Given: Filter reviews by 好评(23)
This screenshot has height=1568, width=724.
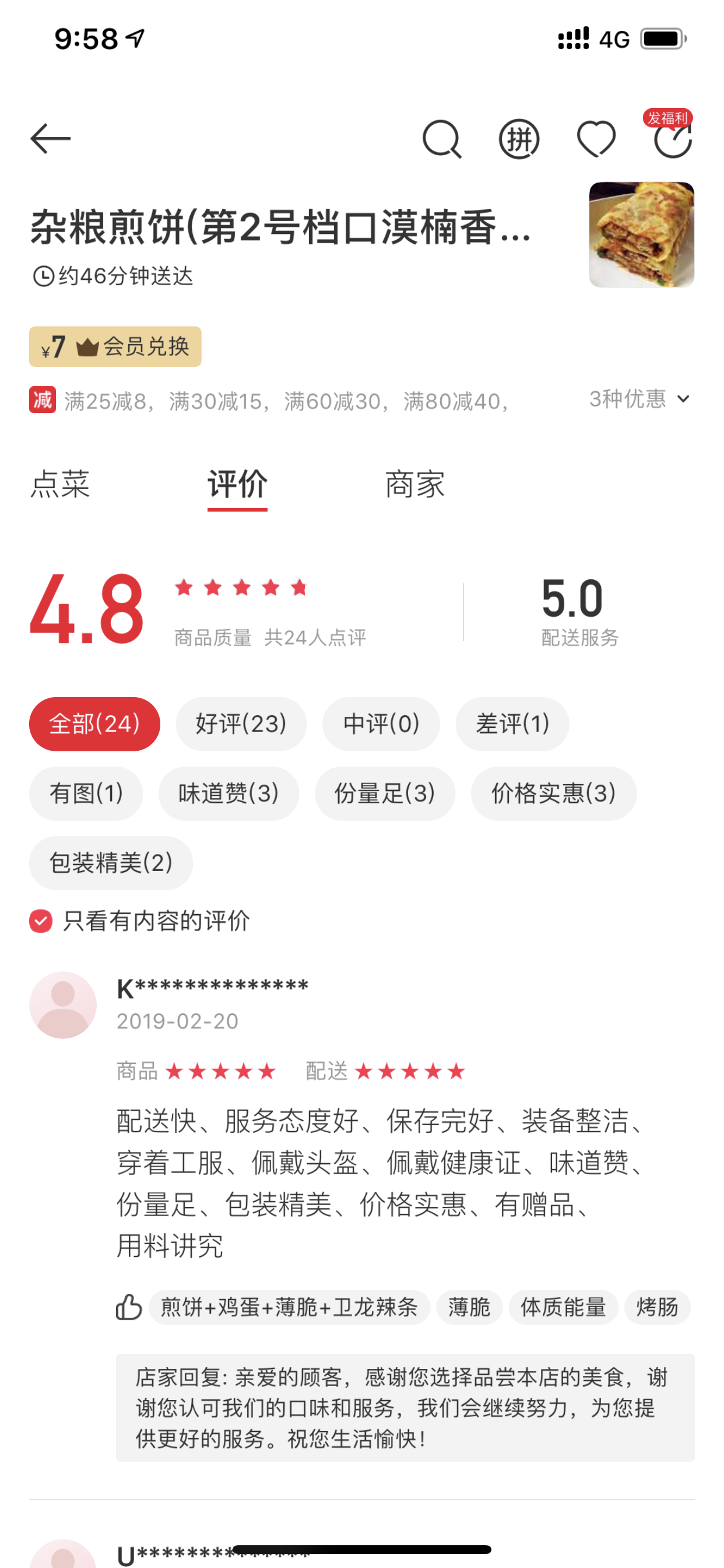Looking at the screenshot, I should click(241, 724).
